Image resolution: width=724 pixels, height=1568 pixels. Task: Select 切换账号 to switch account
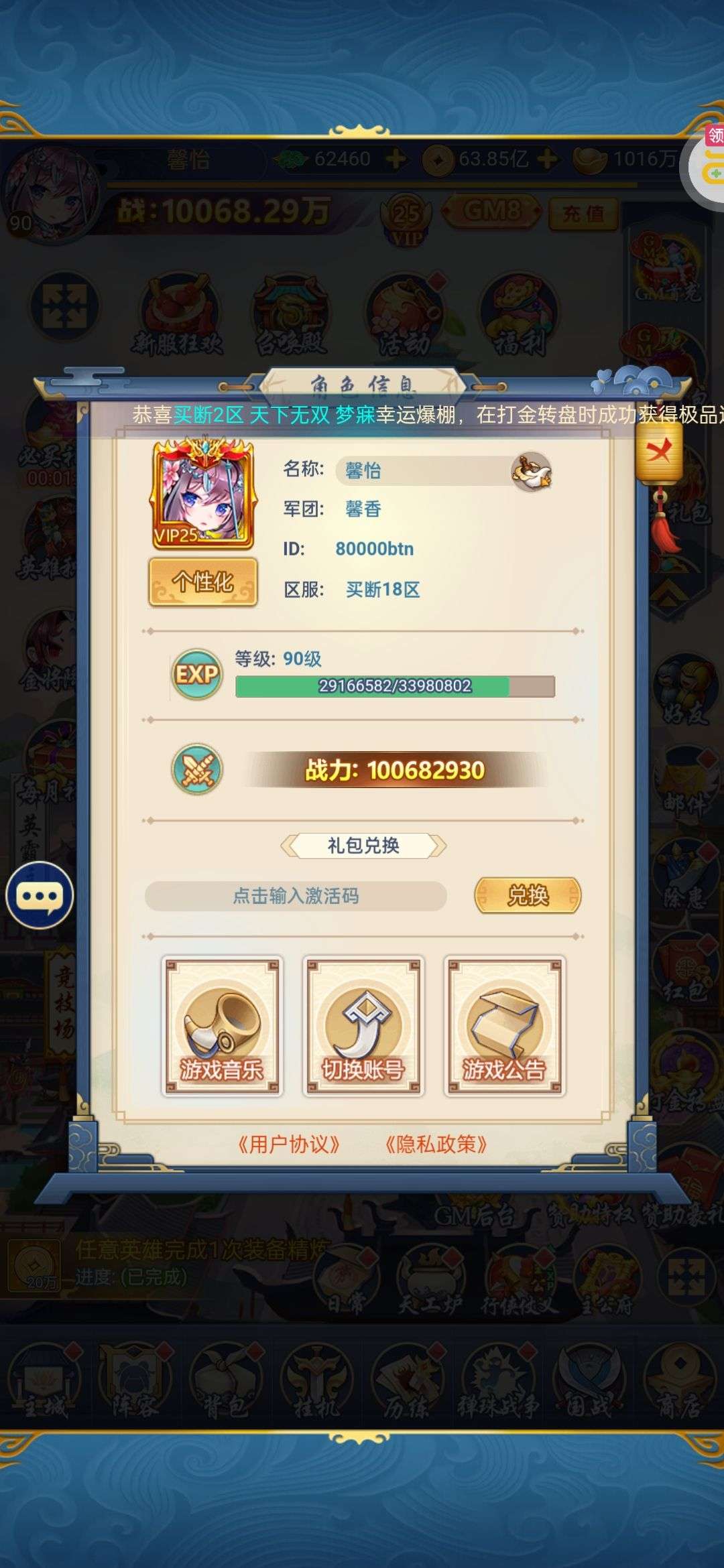363,1026
